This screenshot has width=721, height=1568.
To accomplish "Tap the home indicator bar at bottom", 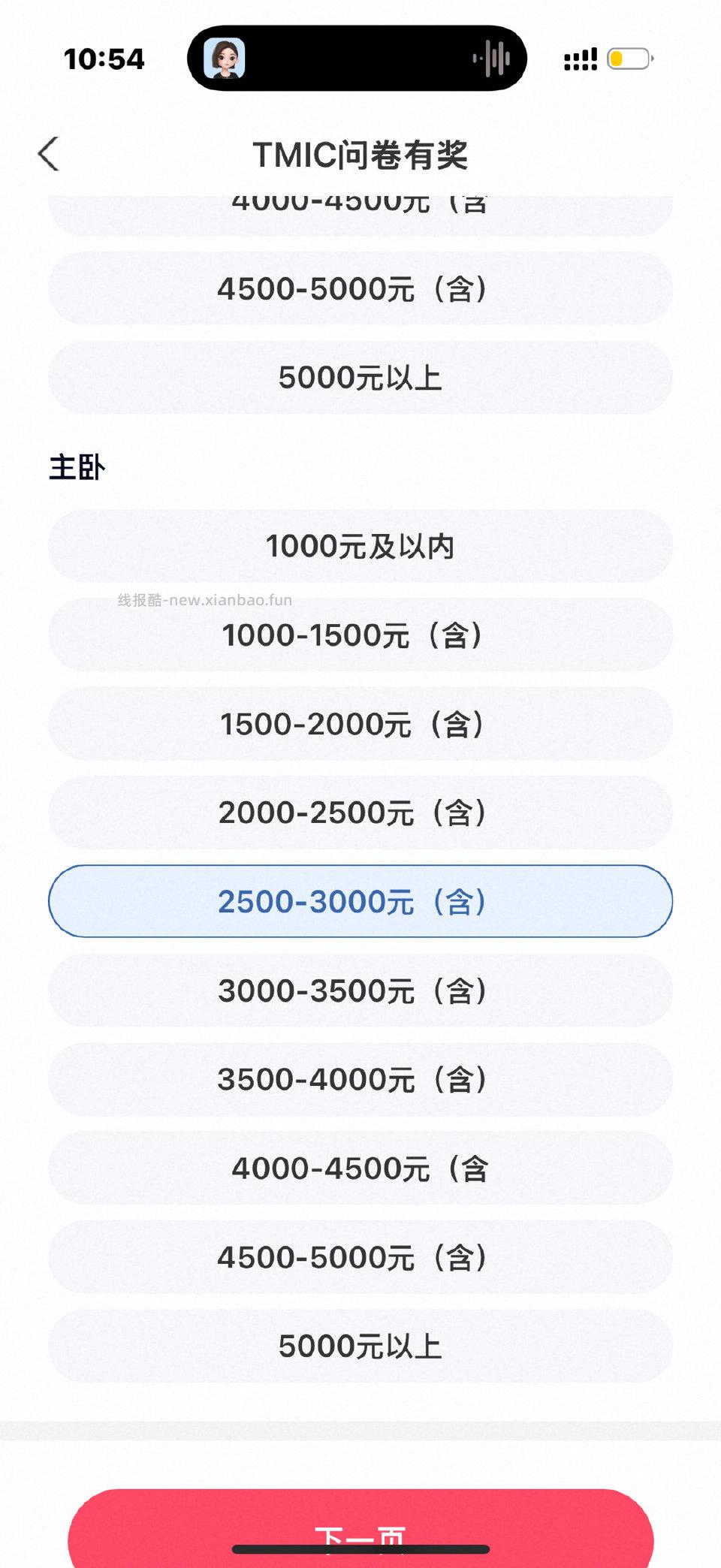I will [360, 1549].
